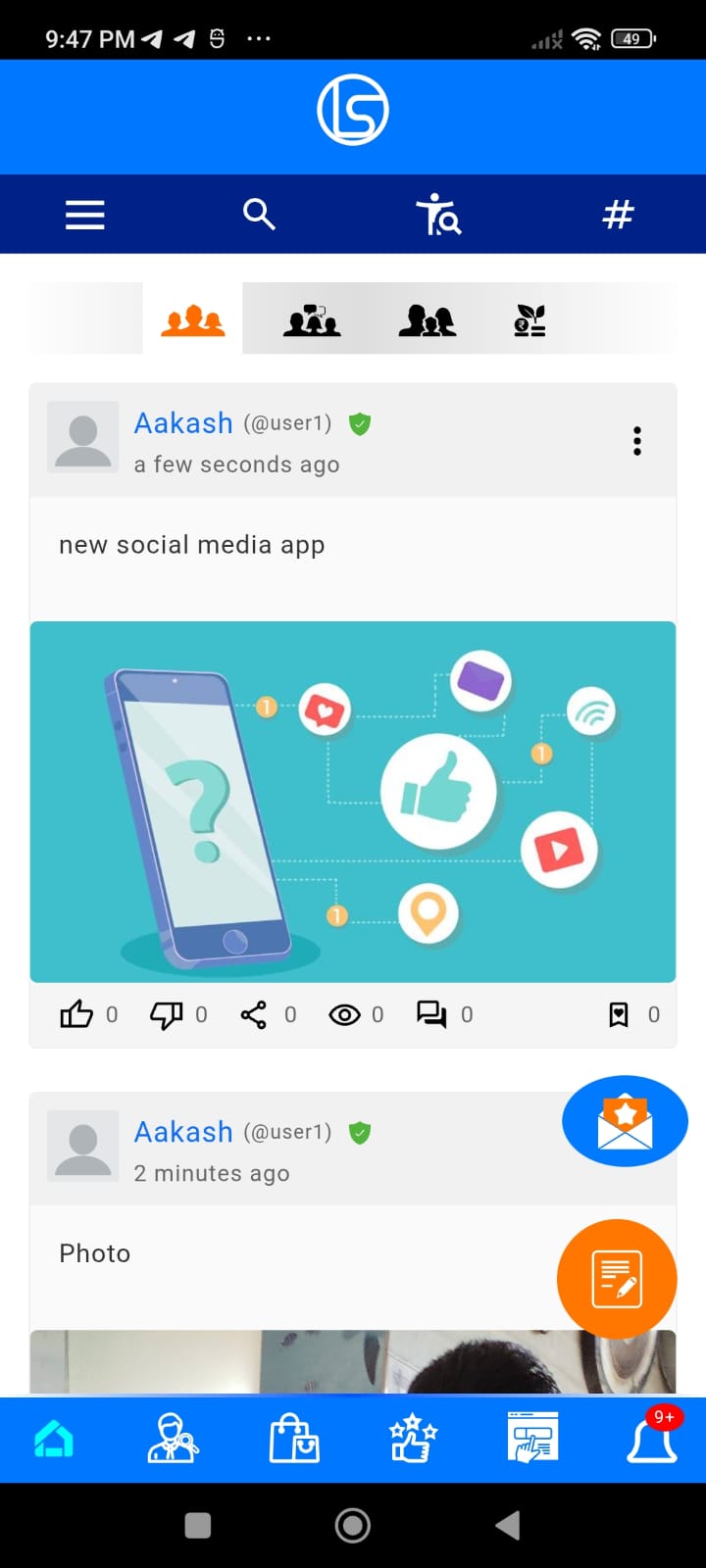Open options menu on the newest post
The width and height of the screenshot is (706, 1568).
click(x=637, y=441)
